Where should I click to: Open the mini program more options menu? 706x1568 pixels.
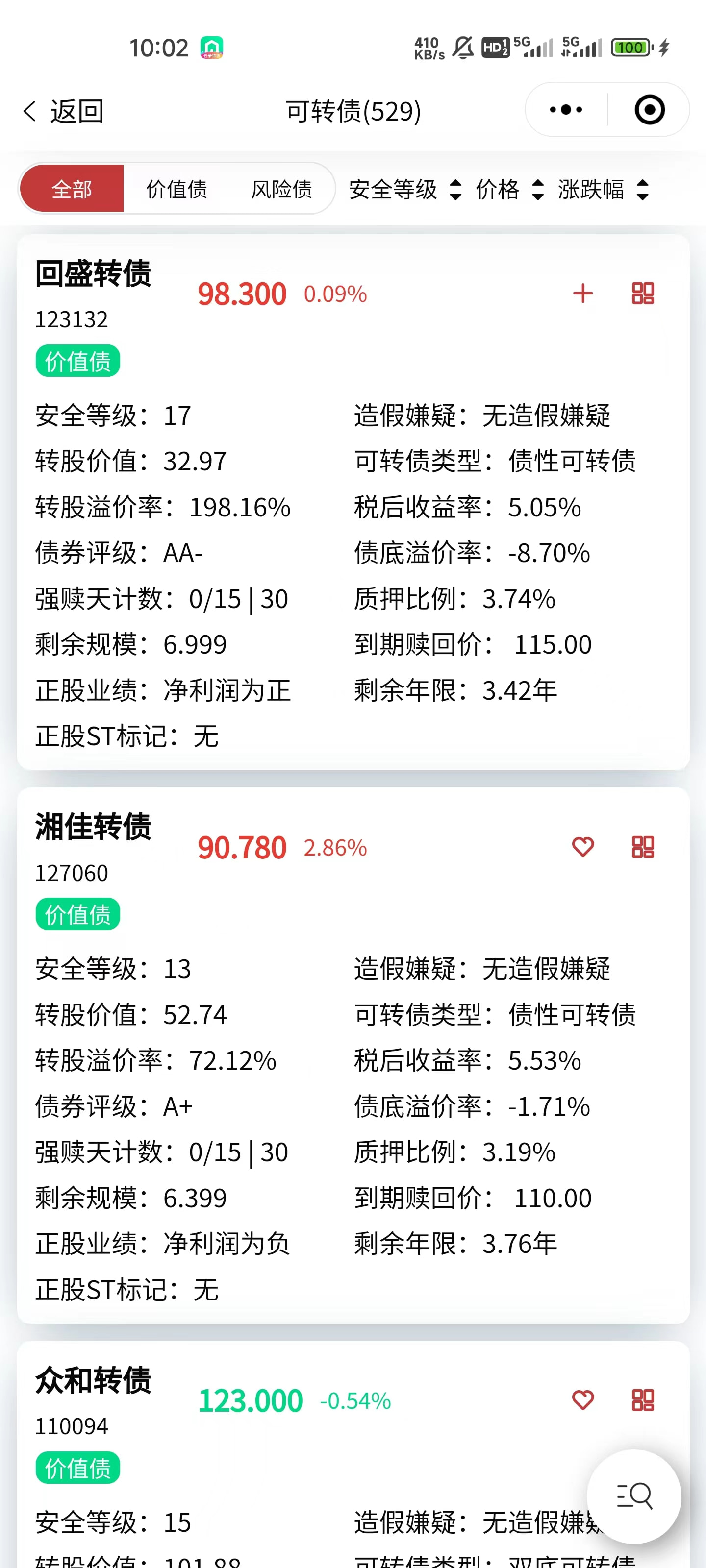566,110
